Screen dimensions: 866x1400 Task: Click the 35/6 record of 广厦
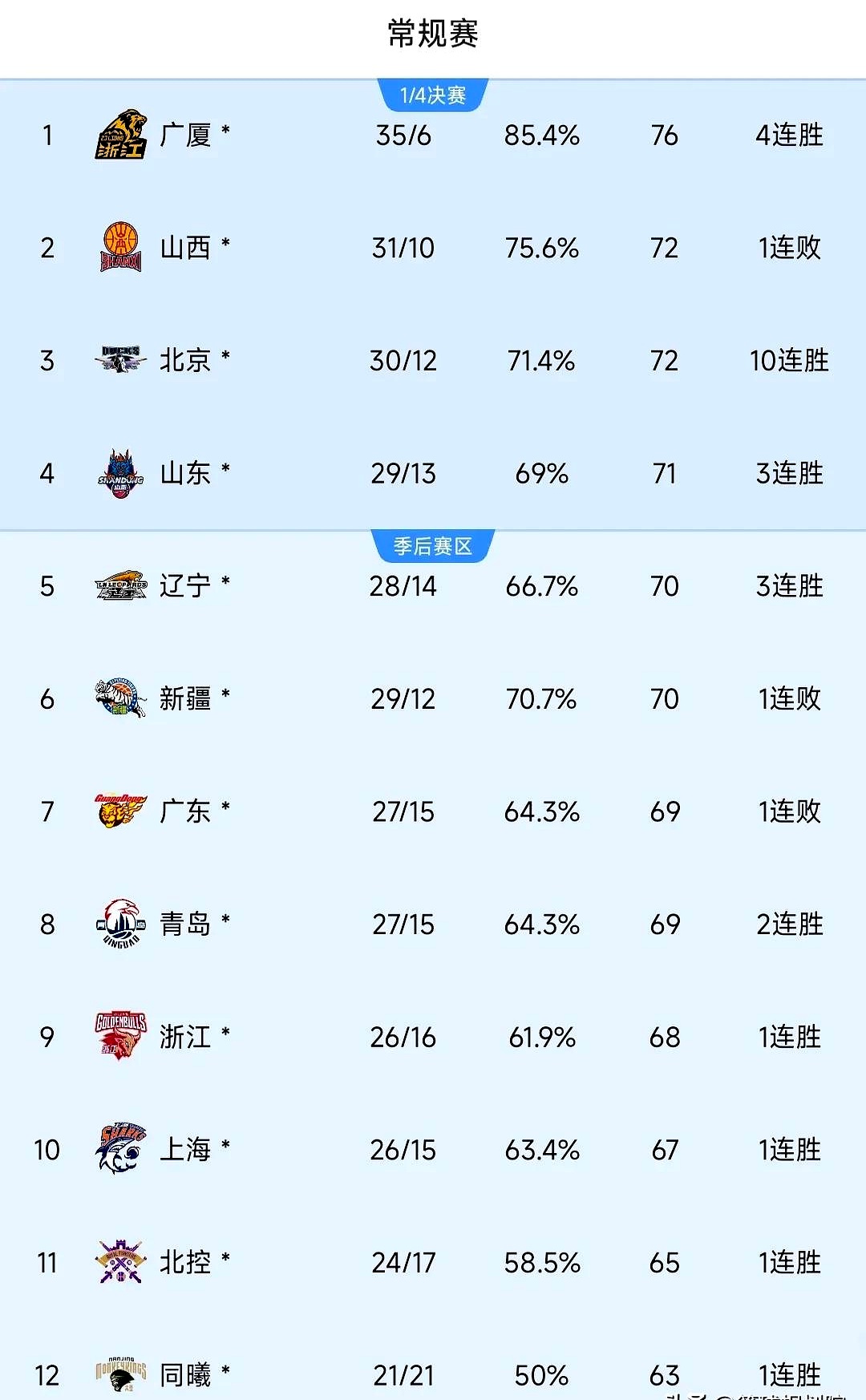401,136
